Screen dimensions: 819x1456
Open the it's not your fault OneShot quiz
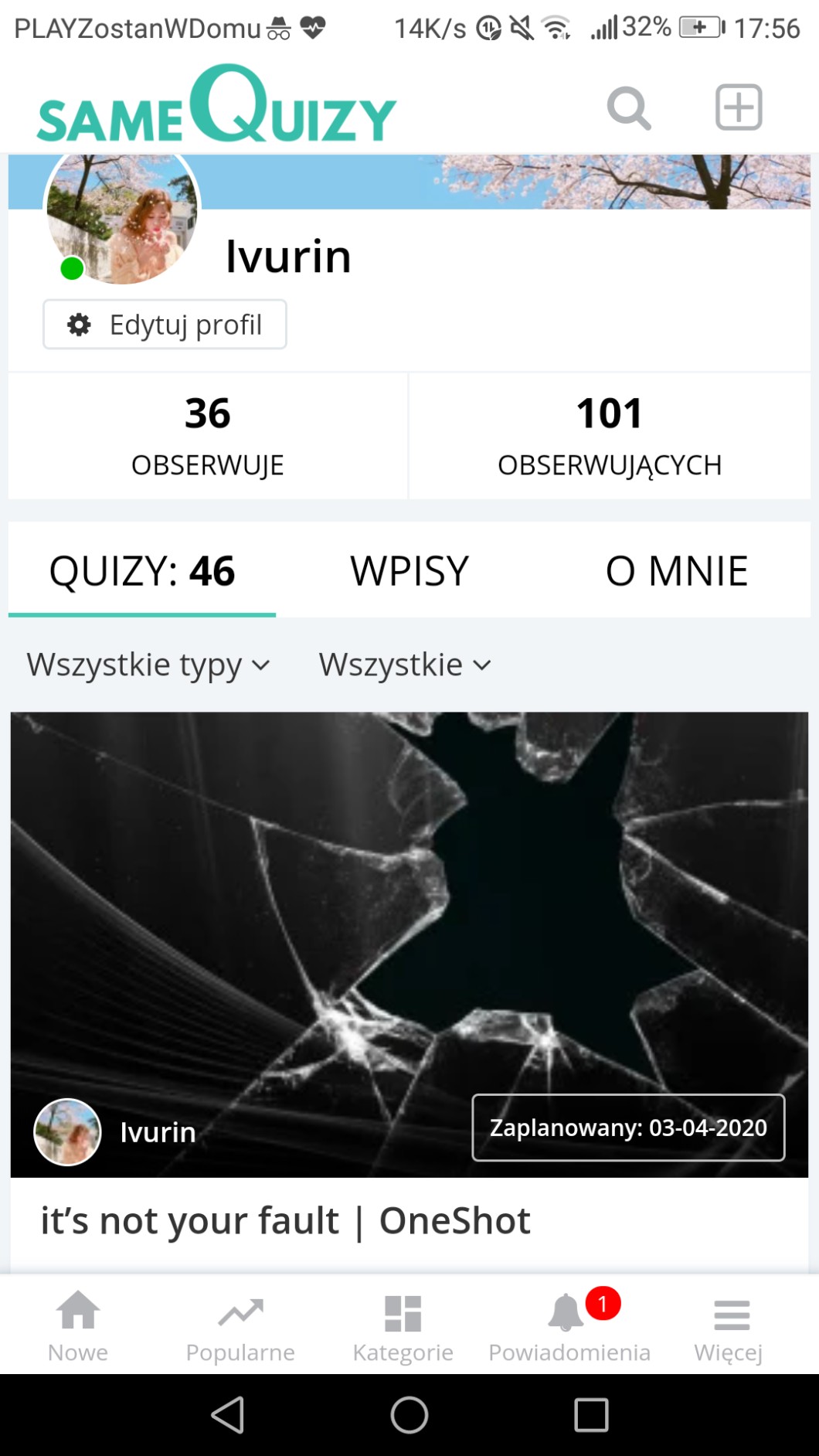(x=285, y=1221)
